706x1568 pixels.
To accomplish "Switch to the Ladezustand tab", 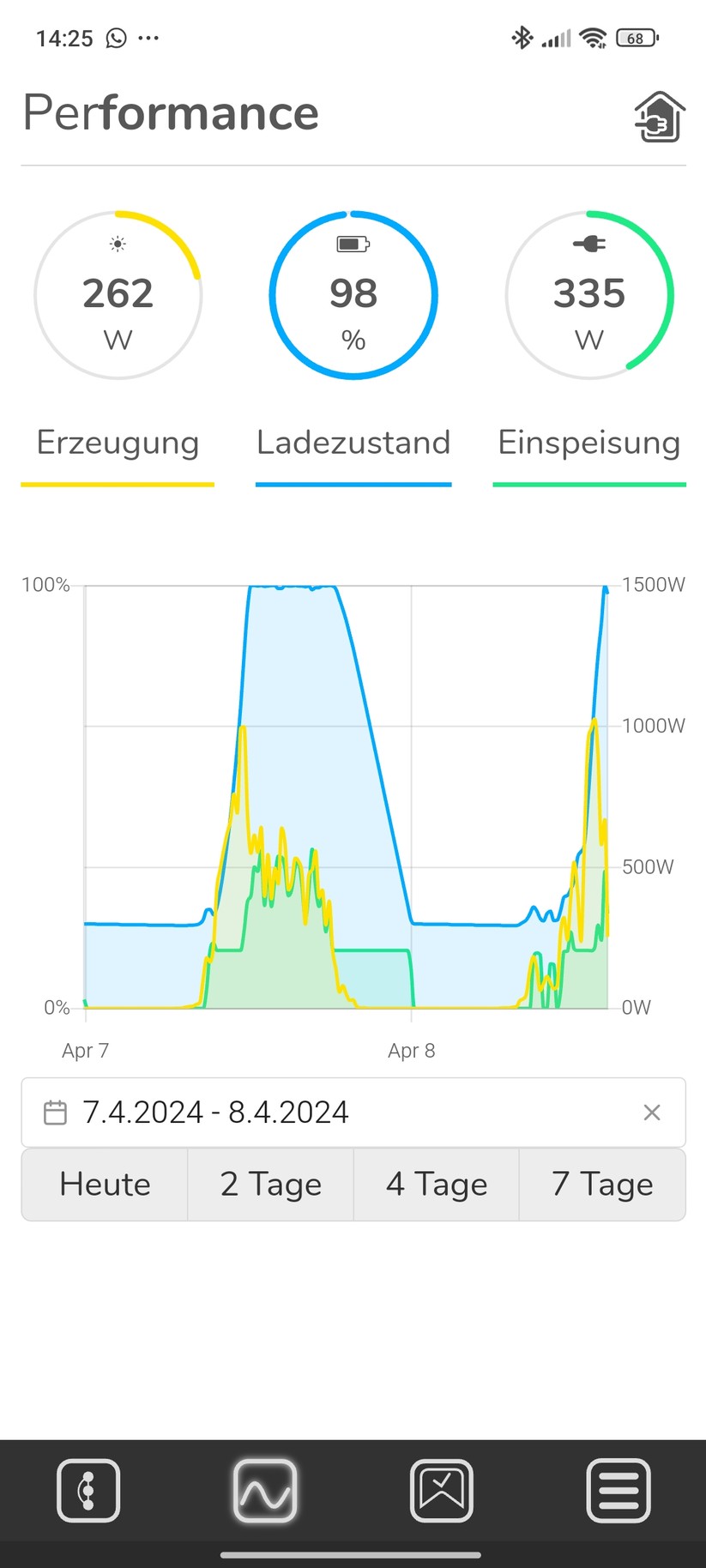I will coord(353,443).
